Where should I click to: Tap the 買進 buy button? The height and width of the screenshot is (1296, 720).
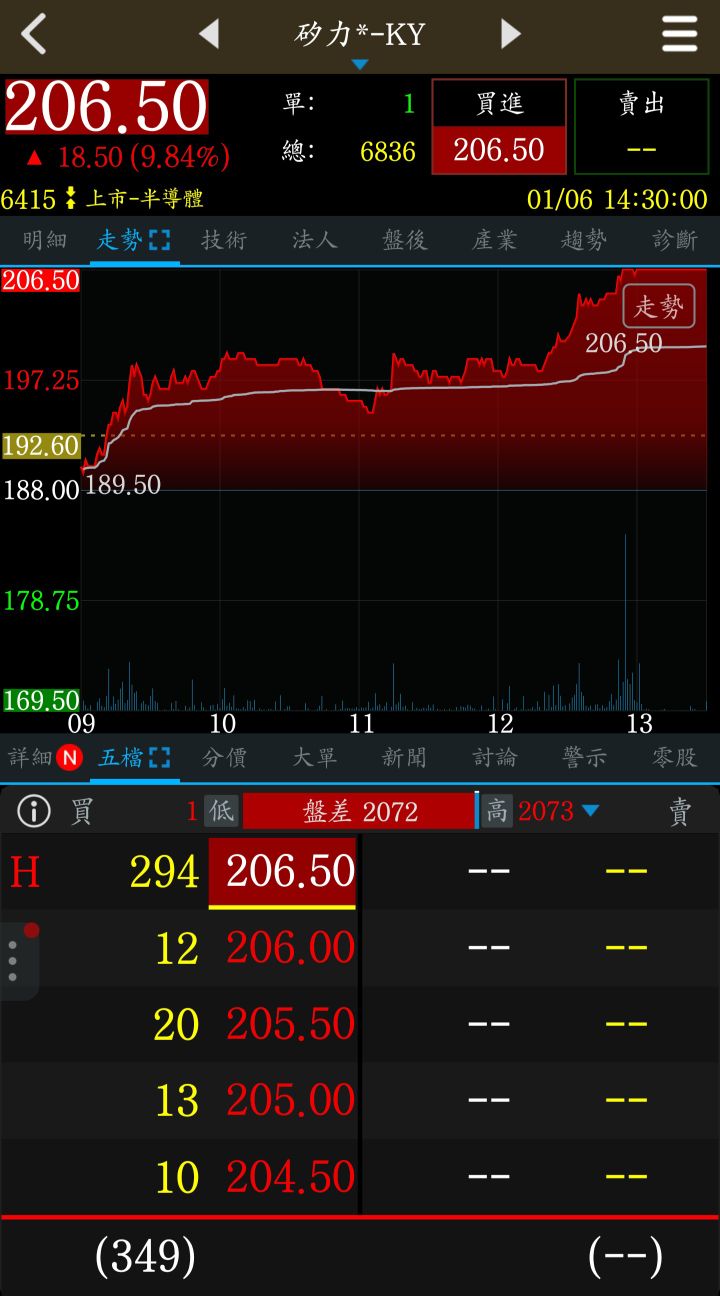(x=499, y=127)
